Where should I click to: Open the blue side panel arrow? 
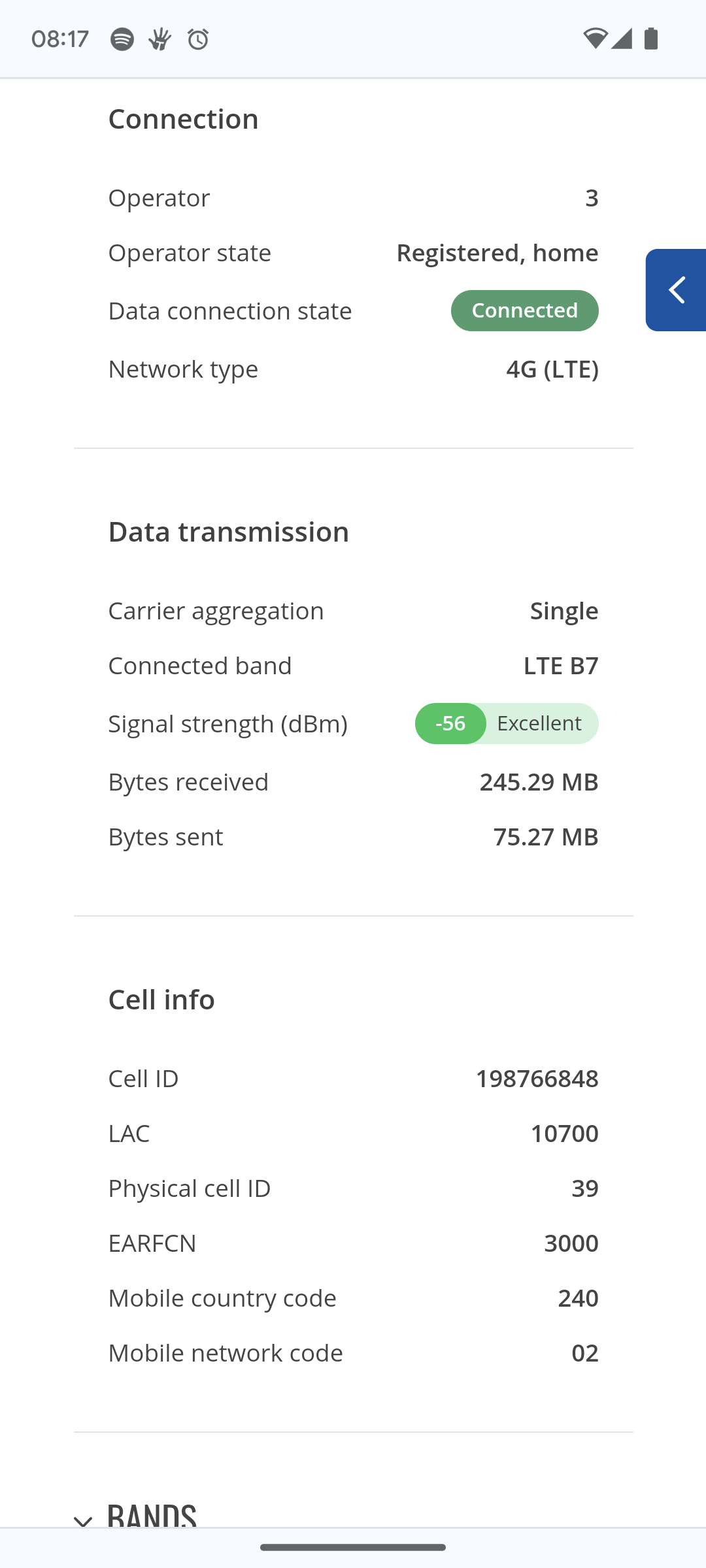(676, 290)
